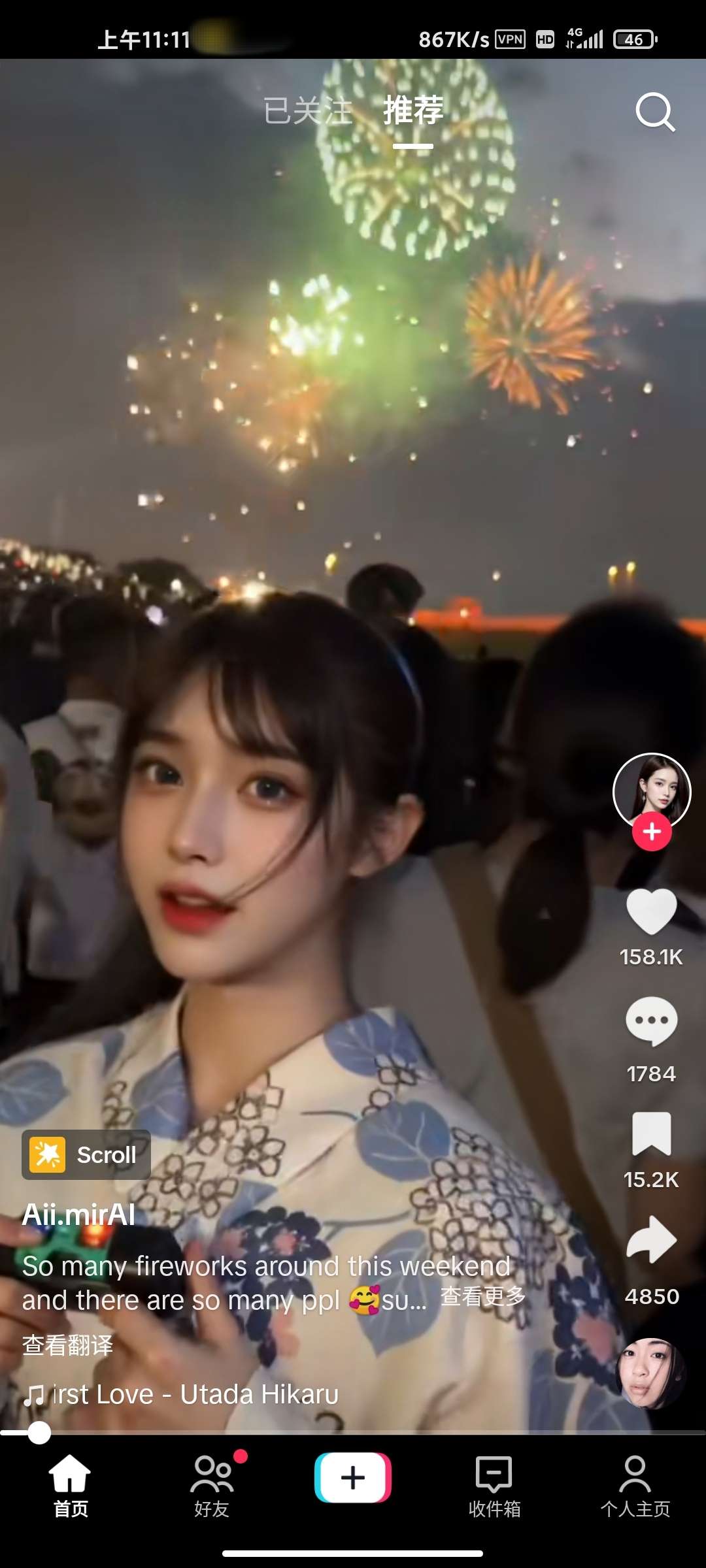The width and height of the screenshot is (706, 1568).
Task: Create a new video with the plus button
Action: (353, 1478)
